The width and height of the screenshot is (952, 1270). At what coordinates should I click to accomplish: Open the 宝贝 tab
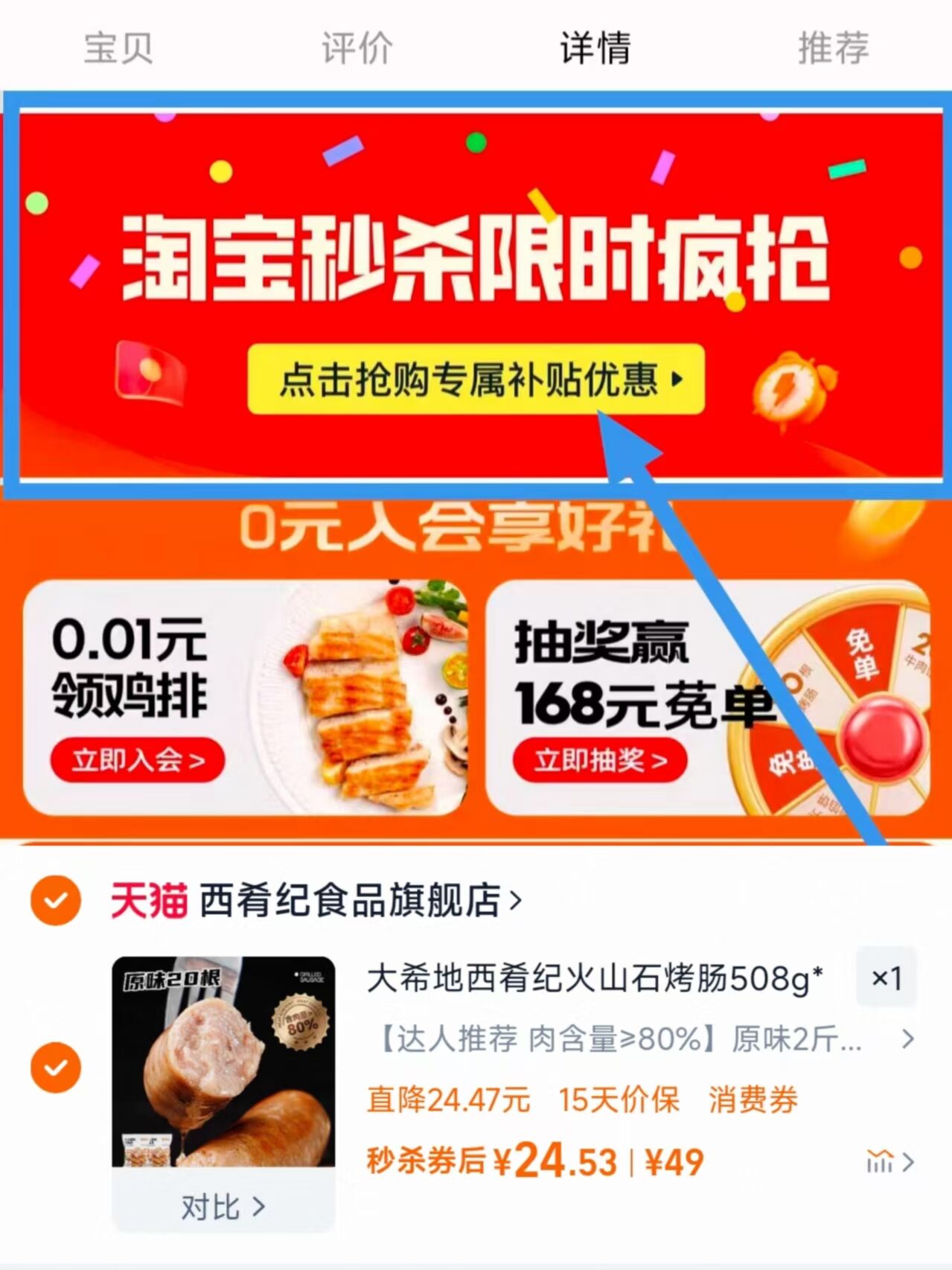pyautogui.click(x=119, y=48)
